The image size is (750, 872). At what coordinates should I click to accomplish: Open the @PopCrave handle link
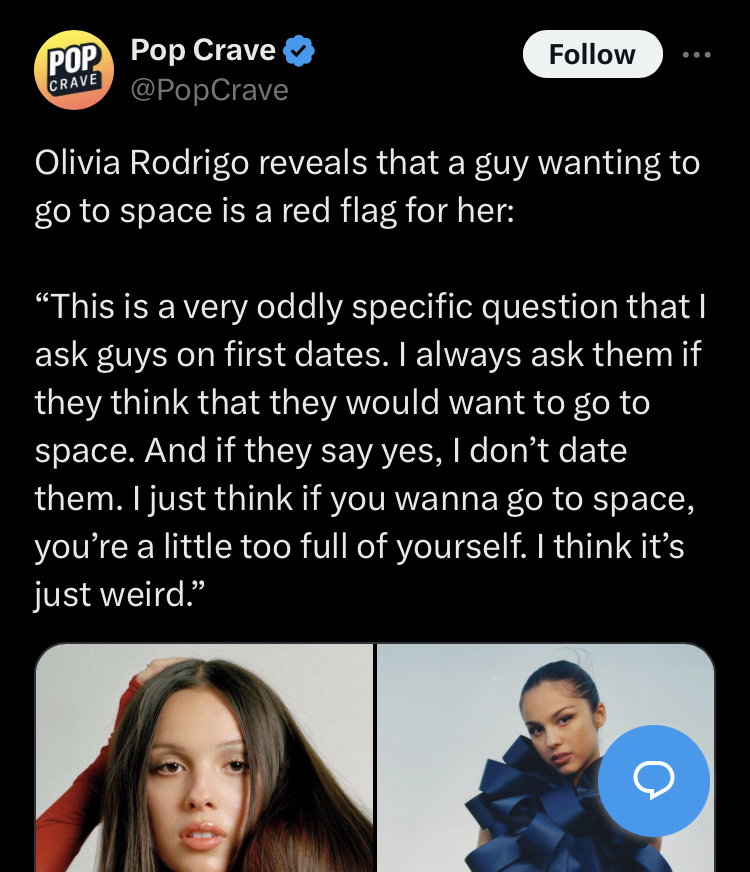coord(209,90)
